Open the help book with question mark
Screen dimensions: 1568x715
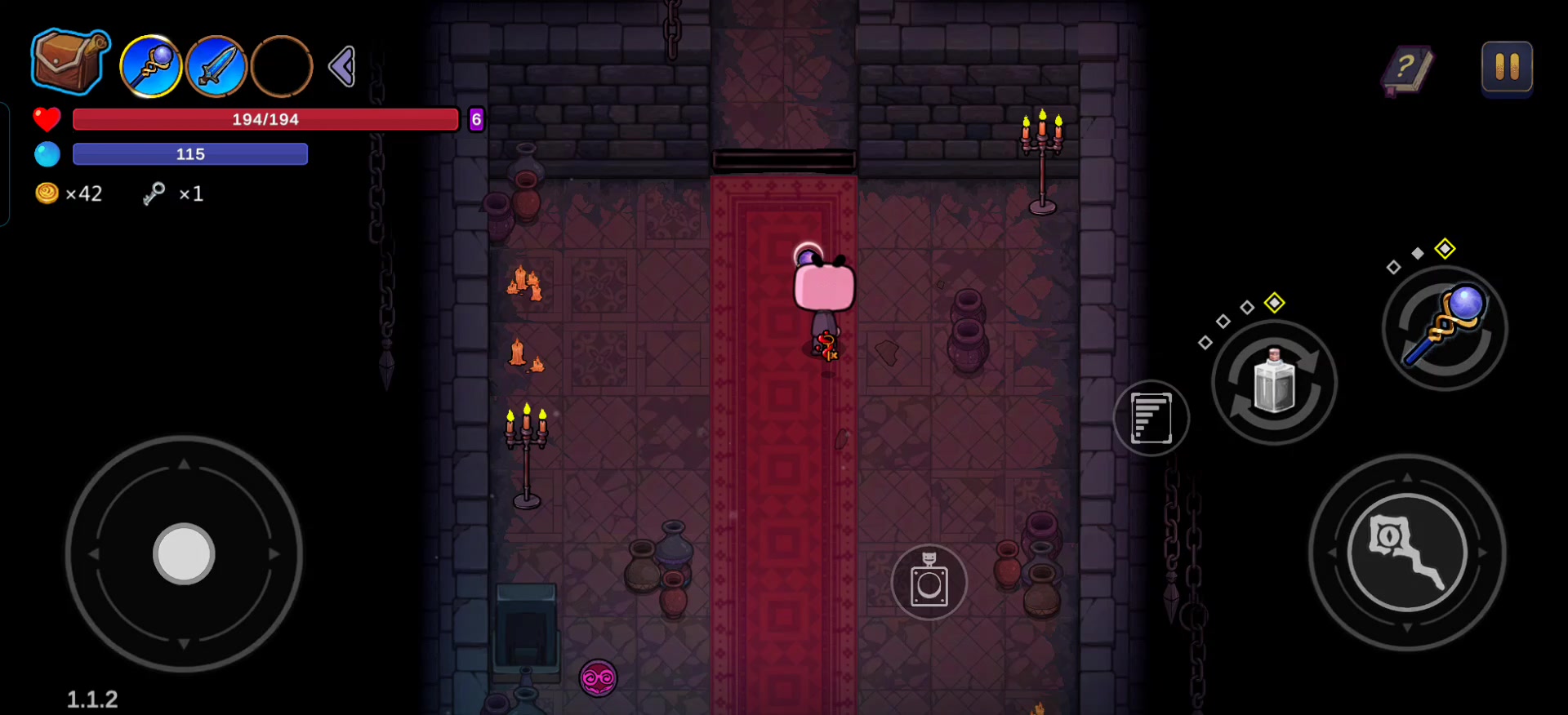click(x=1408, y=69)
